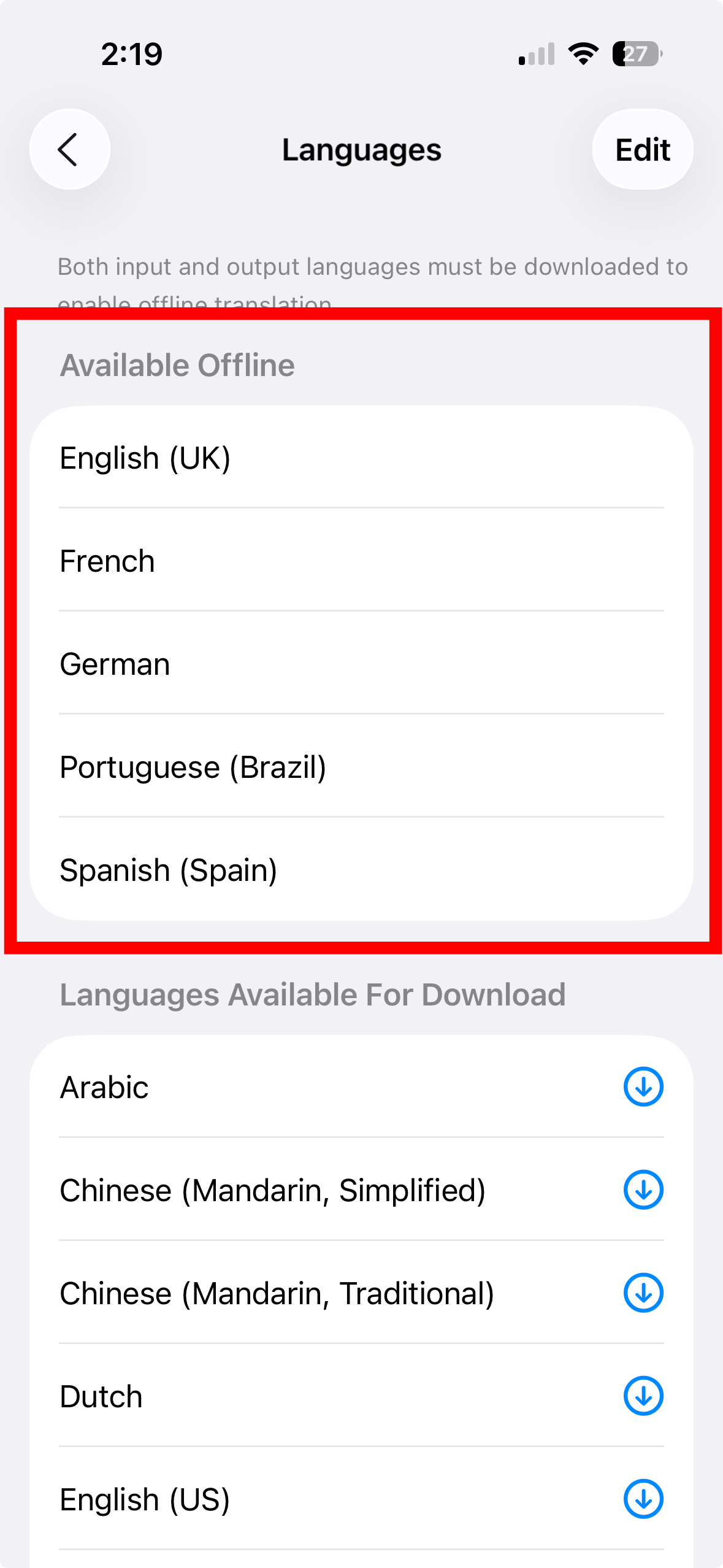Download English (US) for offline use
Image resolution: width=723 pixels, height=1568 pixels.
click(x=643, y=1499)
